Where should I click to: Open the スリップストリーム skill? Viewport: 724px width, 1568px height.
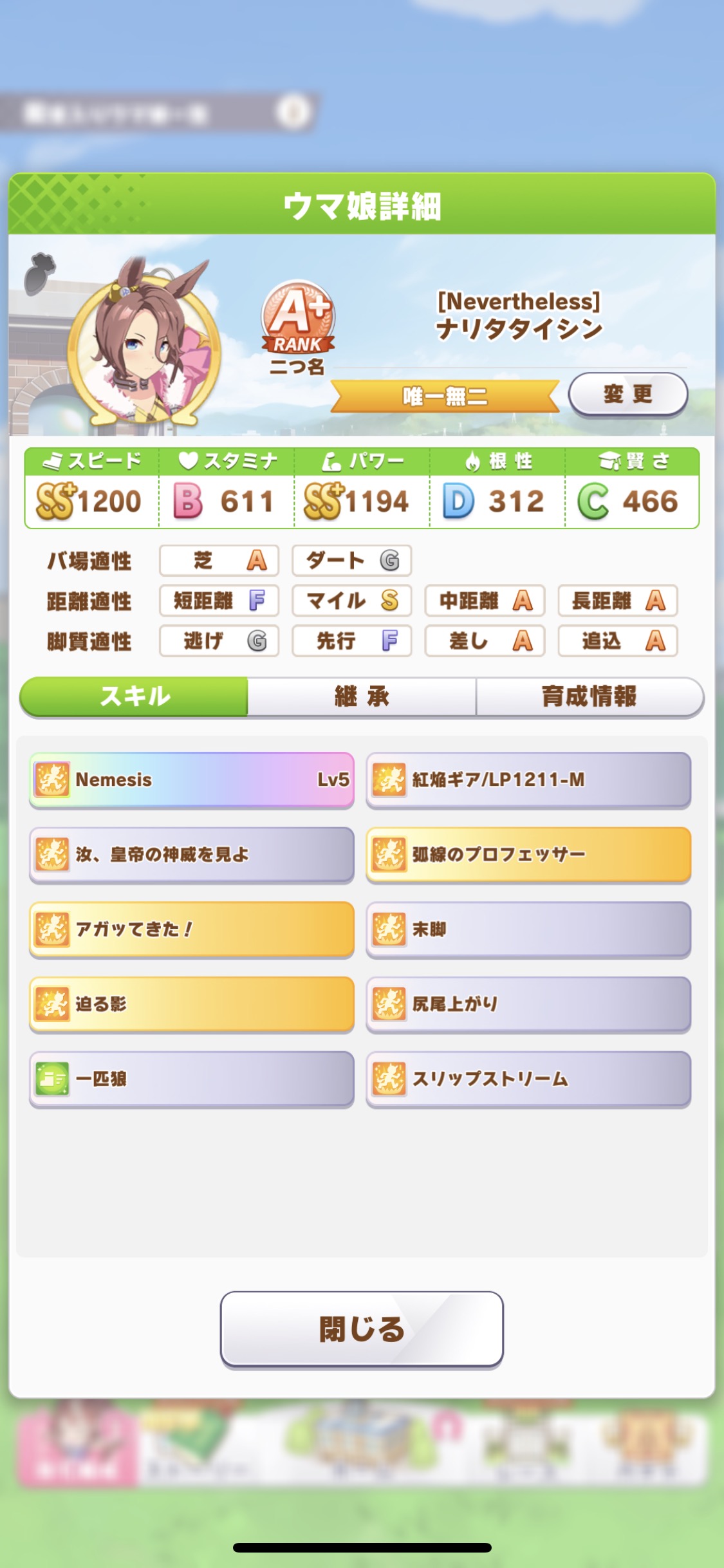528,1078
